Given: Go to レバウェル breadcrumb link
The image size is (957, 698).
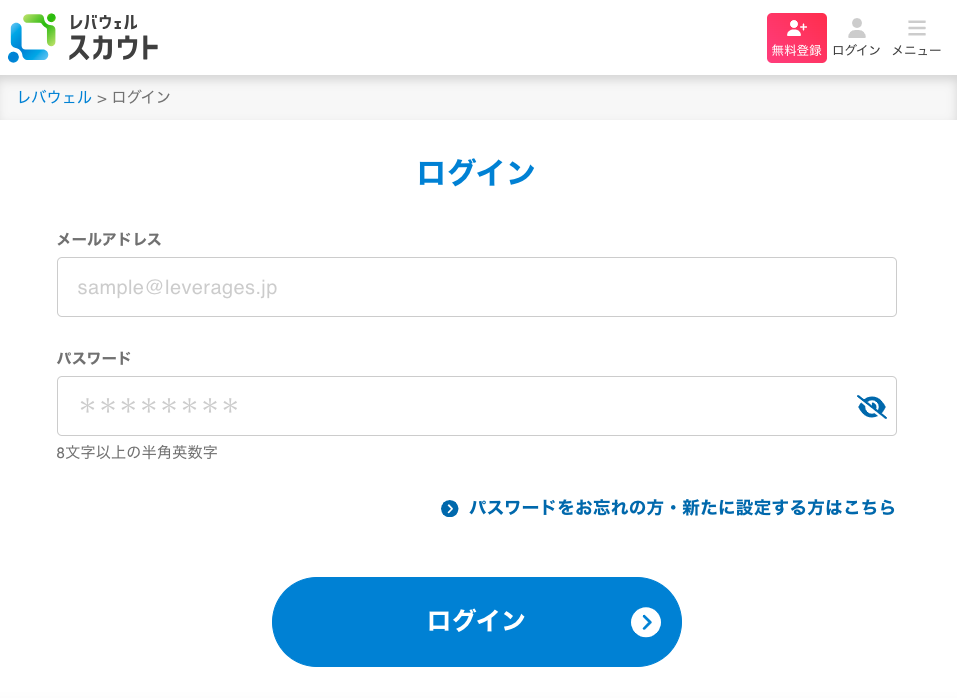Looking at the screenshot, I should [x=54, y=97].
